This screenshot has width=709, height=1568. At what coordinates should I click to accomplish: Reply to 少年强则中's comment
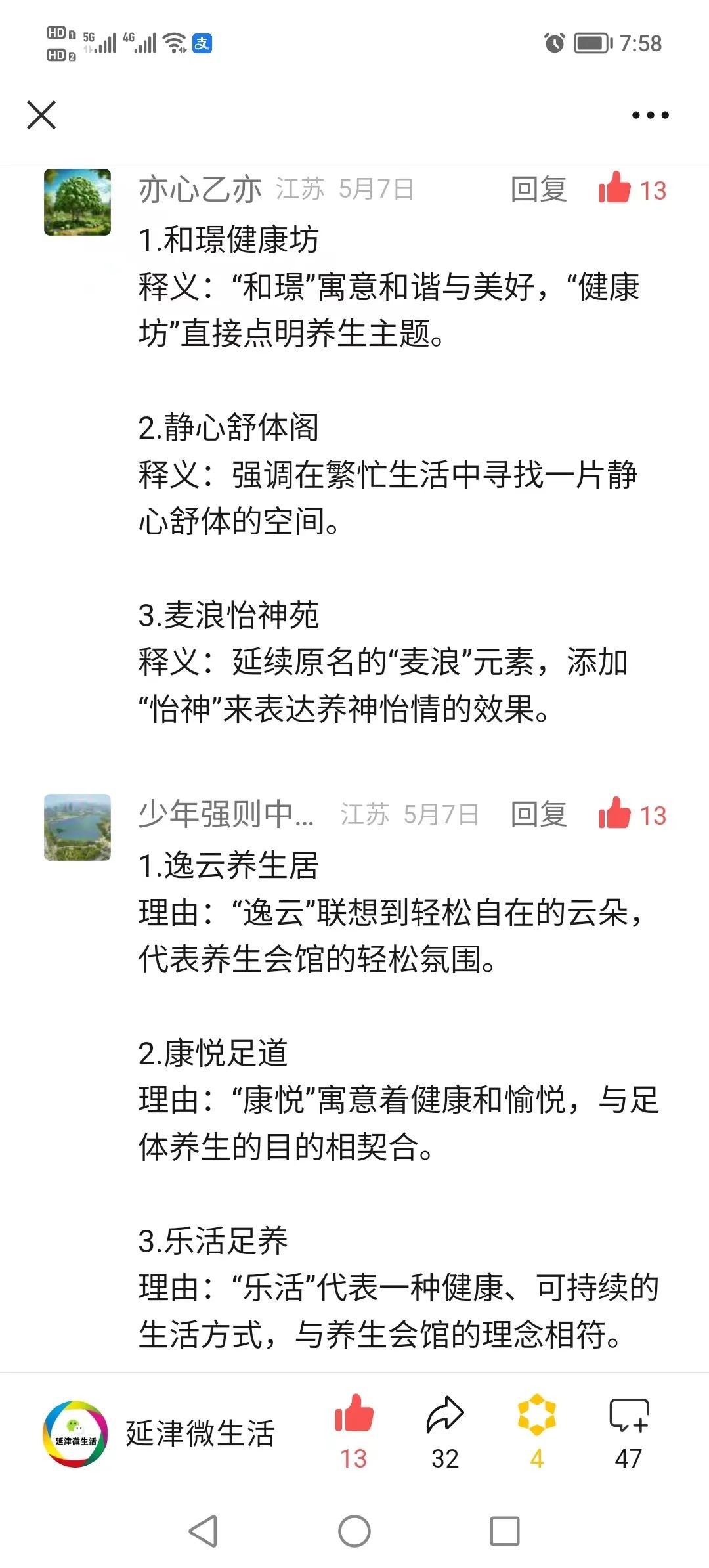click(538, 815)
